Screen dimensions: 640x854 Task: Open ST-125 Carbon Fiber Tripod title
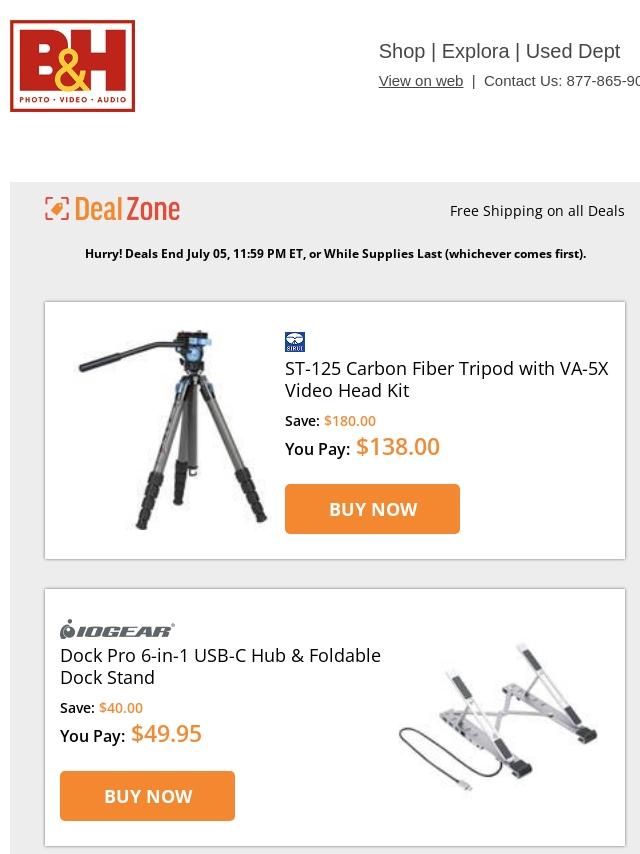446,379
